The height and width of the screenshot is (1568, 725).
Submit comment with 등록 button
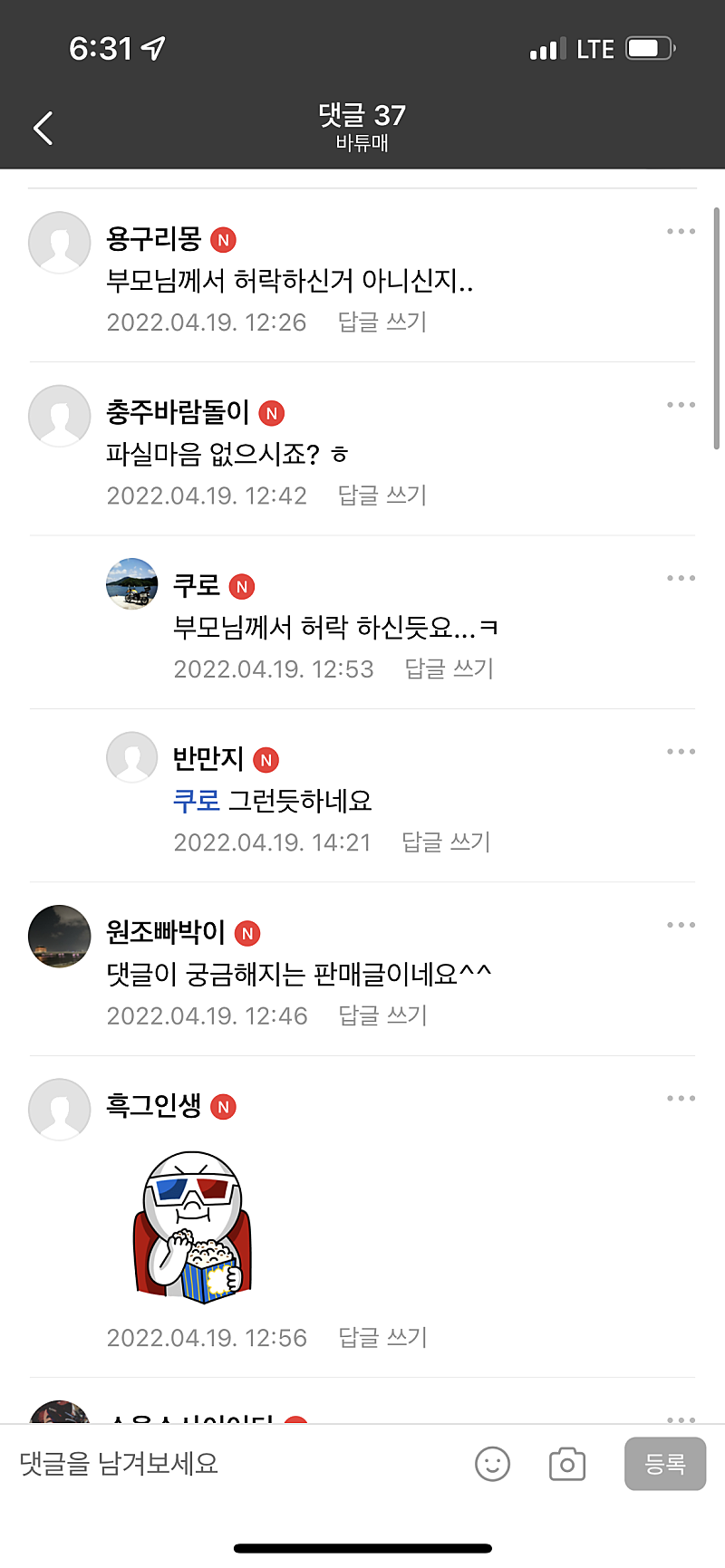pyautogui.click(x=664, y=1464)
